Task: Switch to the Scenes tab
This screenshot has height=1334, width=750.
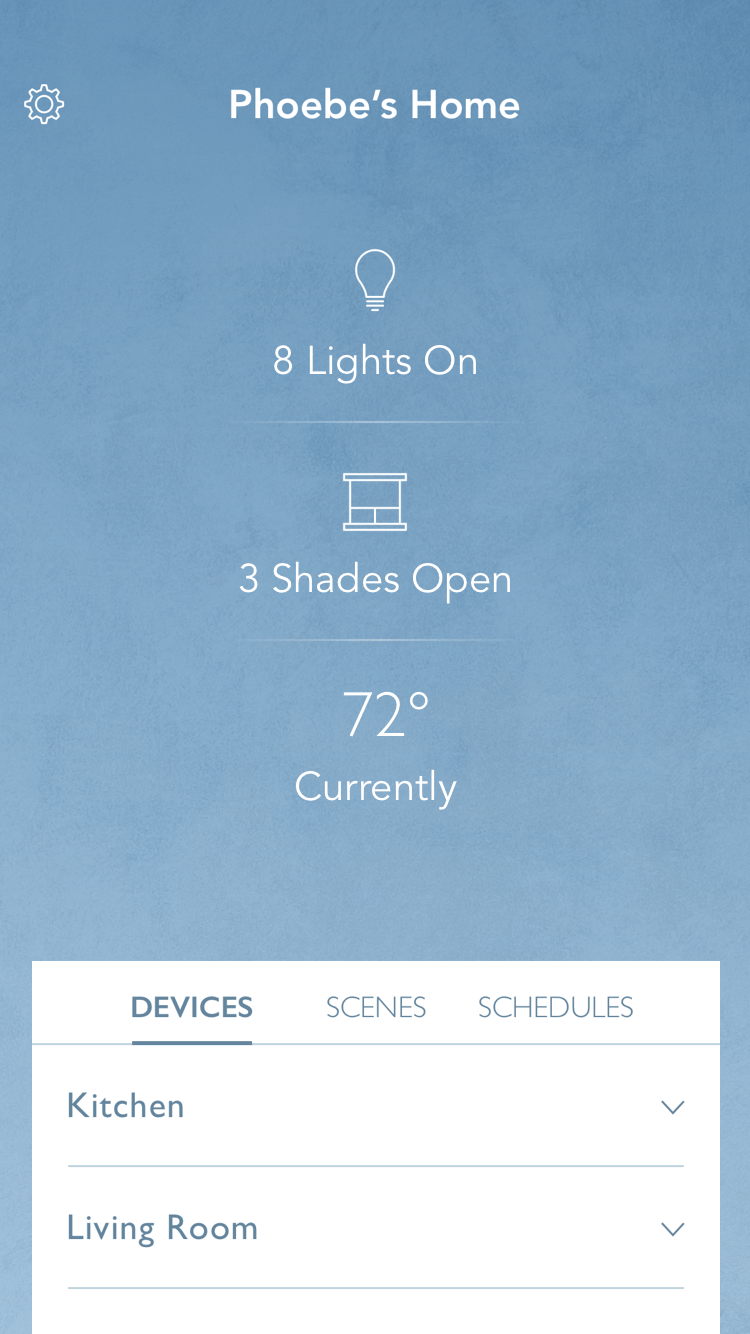Action: coord(376,1007)
